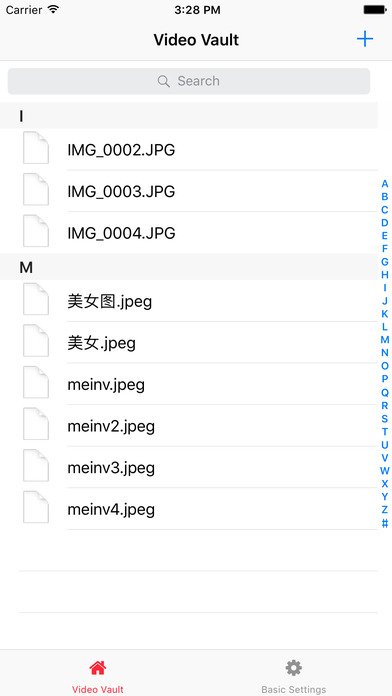Image resolution: width=392 pixels, height=696 pixels.
Task: Open the file IMG_0003.JPG
Action: [x=189, y=191]
